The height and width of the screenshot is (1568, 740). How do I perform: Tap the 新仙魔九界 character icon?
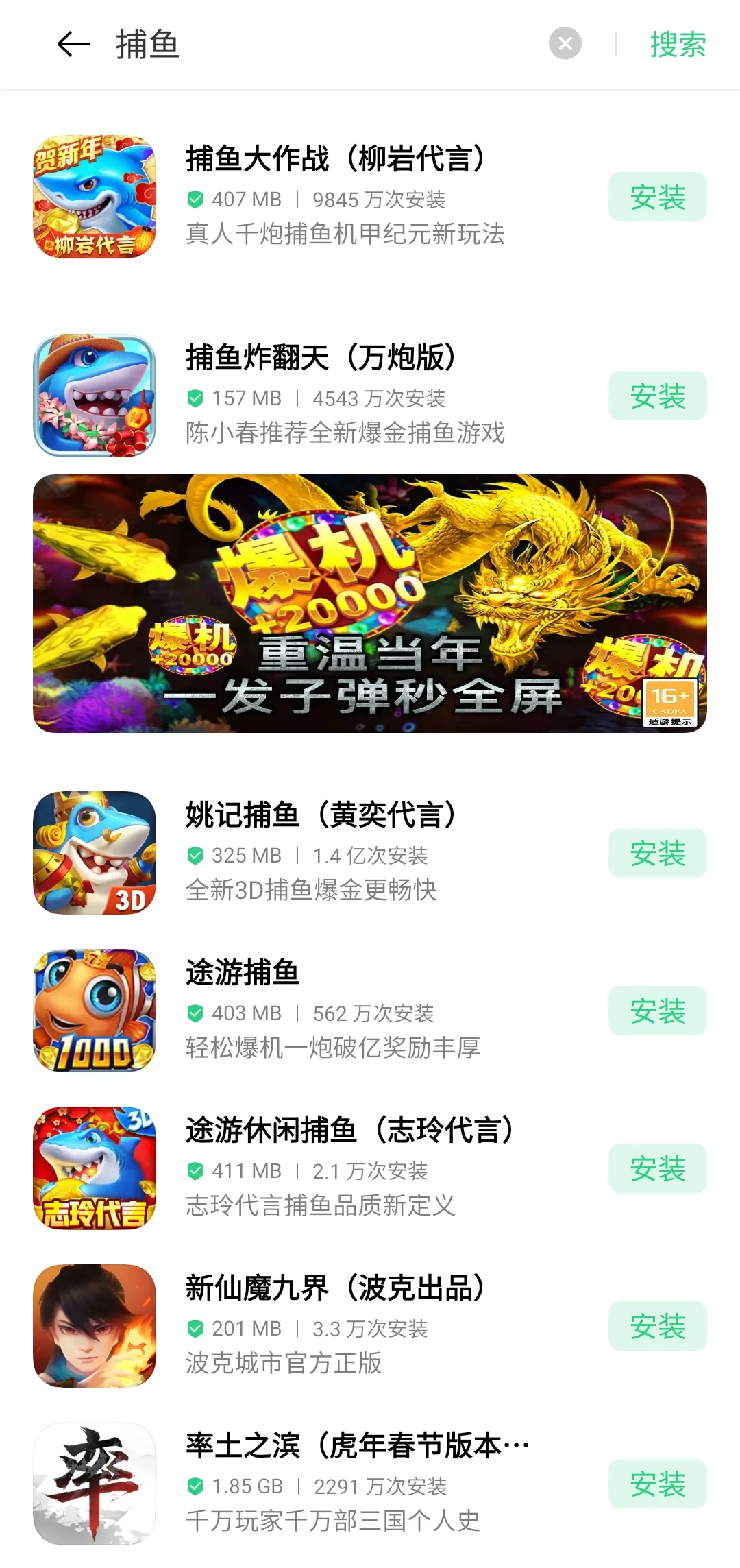(x=95, y=1326)
